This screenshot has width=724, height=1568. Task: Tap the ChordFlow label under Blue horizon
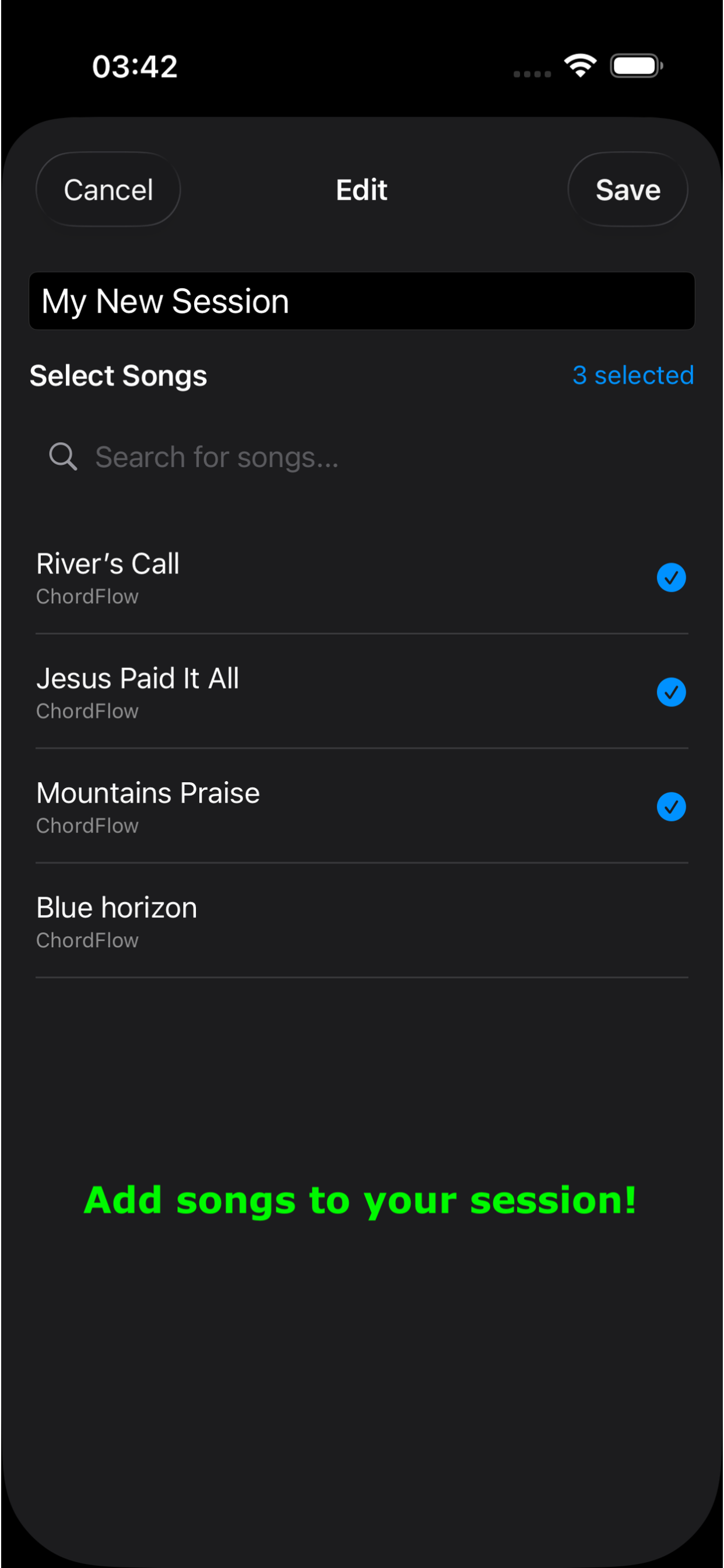[87, 939]
